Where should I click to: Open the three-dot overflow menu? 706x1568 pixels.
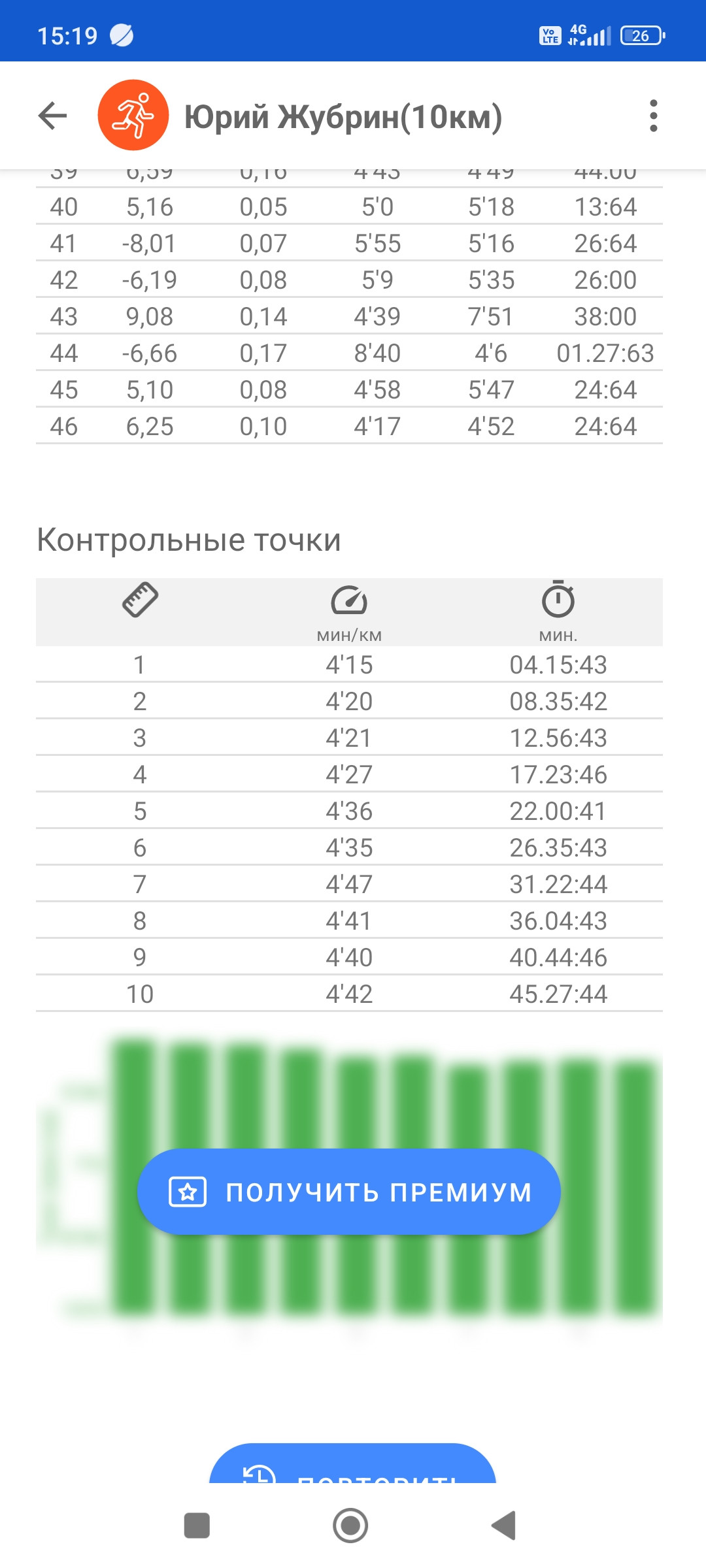[x=653, y=116]
